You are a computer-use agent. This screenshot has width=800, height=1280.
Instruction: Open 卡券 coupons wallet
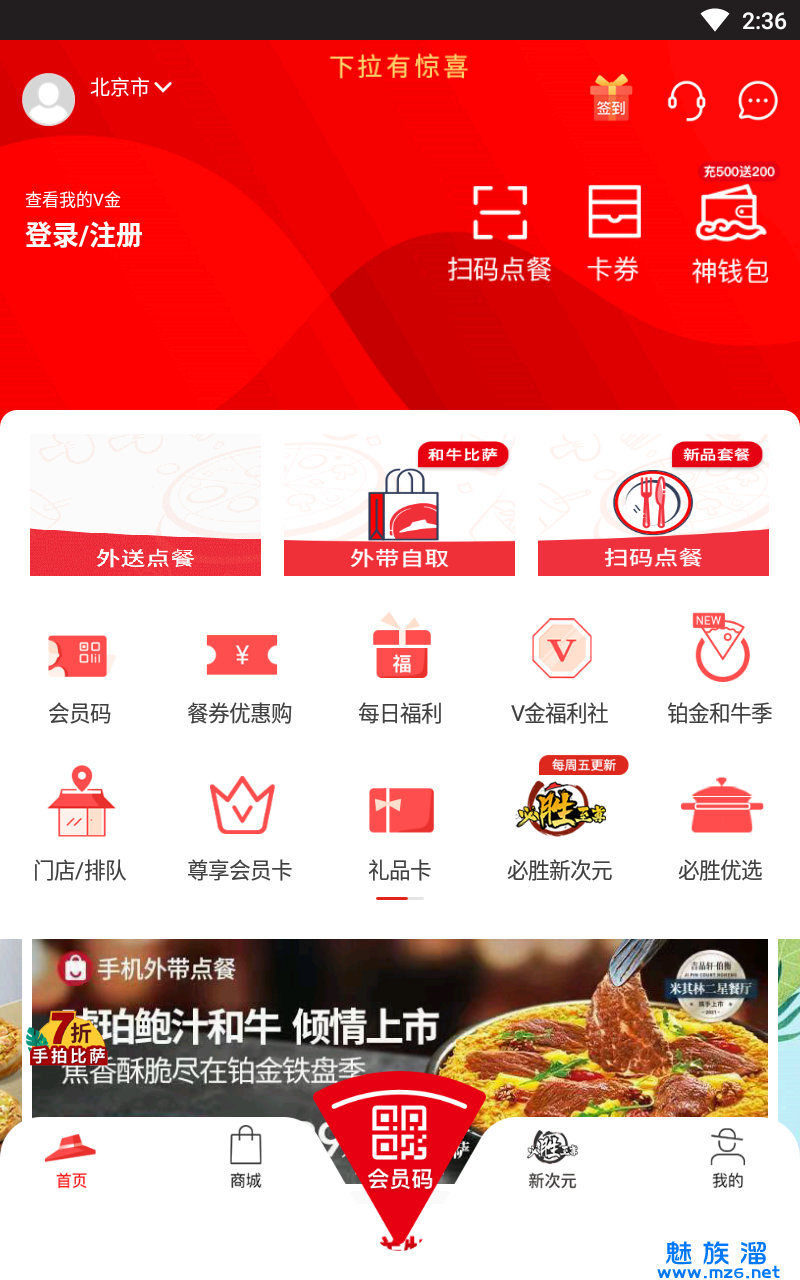[x=613, y=233]
